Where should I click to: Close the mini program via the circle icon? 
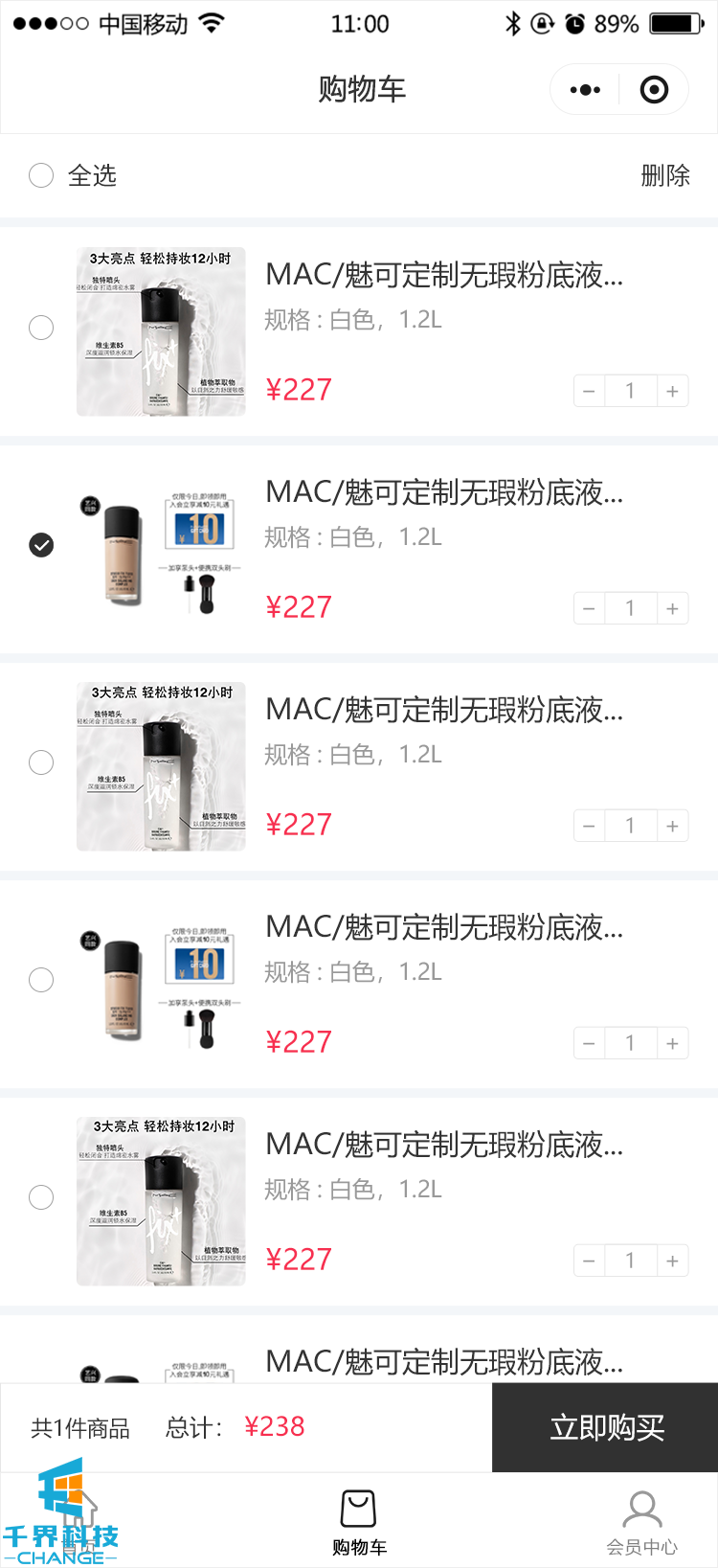[654, 90]
